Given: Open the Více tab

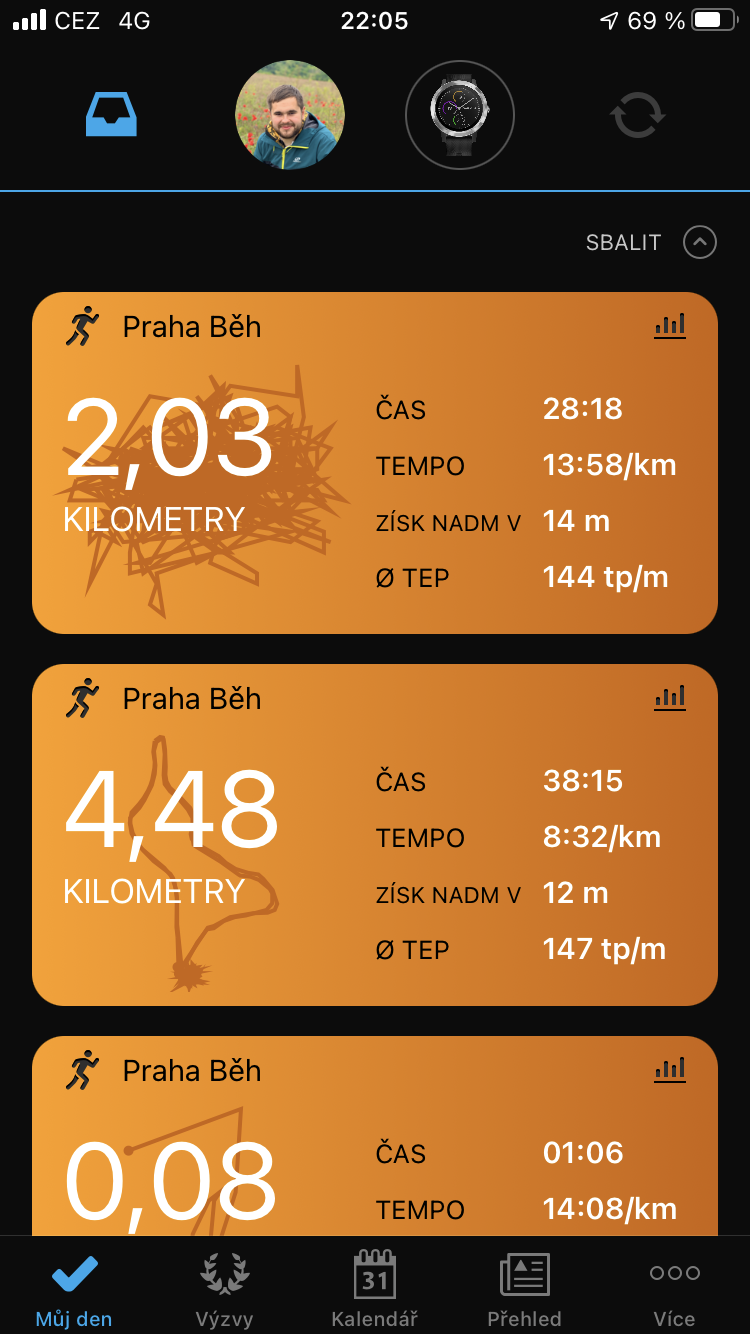Looking at the screenshot, I should coord(675,1288).
